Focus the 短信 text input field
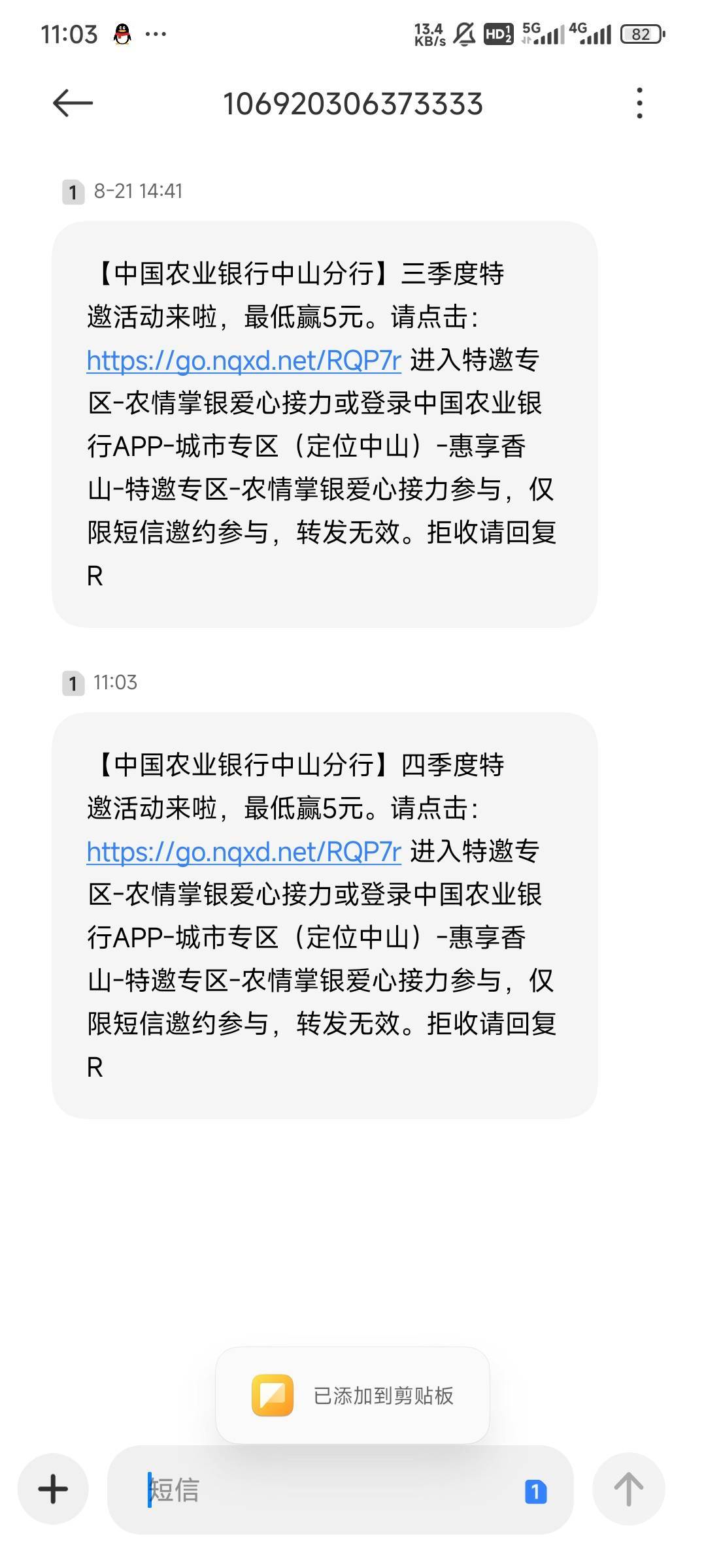Image resolution: width=706 pixels, height=1568 pixels. point(327,1490)
